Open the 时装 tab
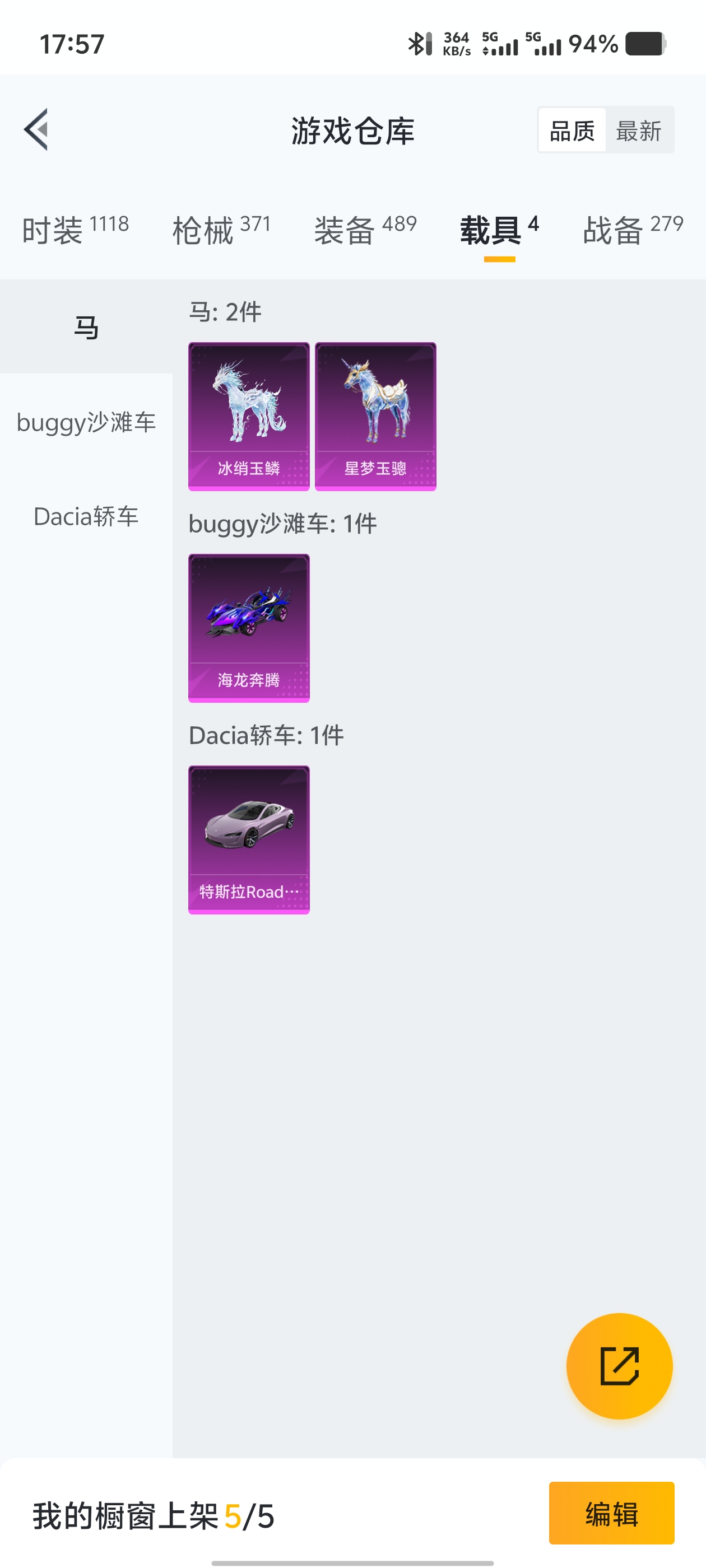The height and width of the screenshot is (1568, 706). click(75, 230)
